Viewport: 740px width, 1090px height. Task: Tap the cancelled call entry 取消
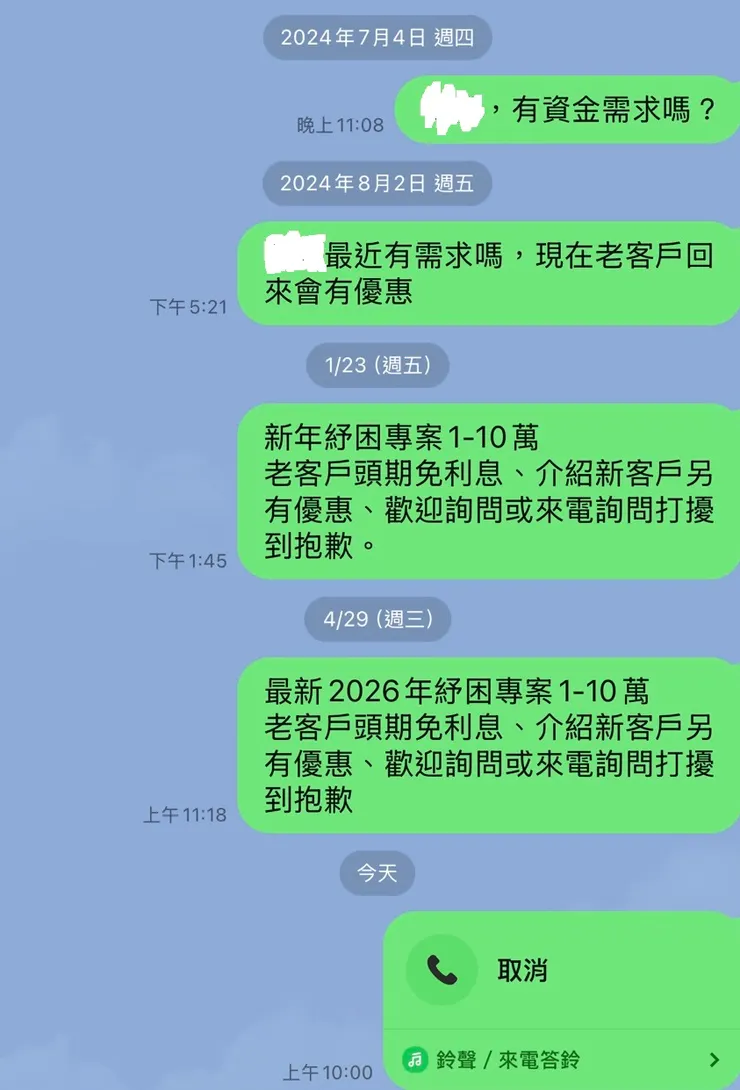(x=561, y=970)
